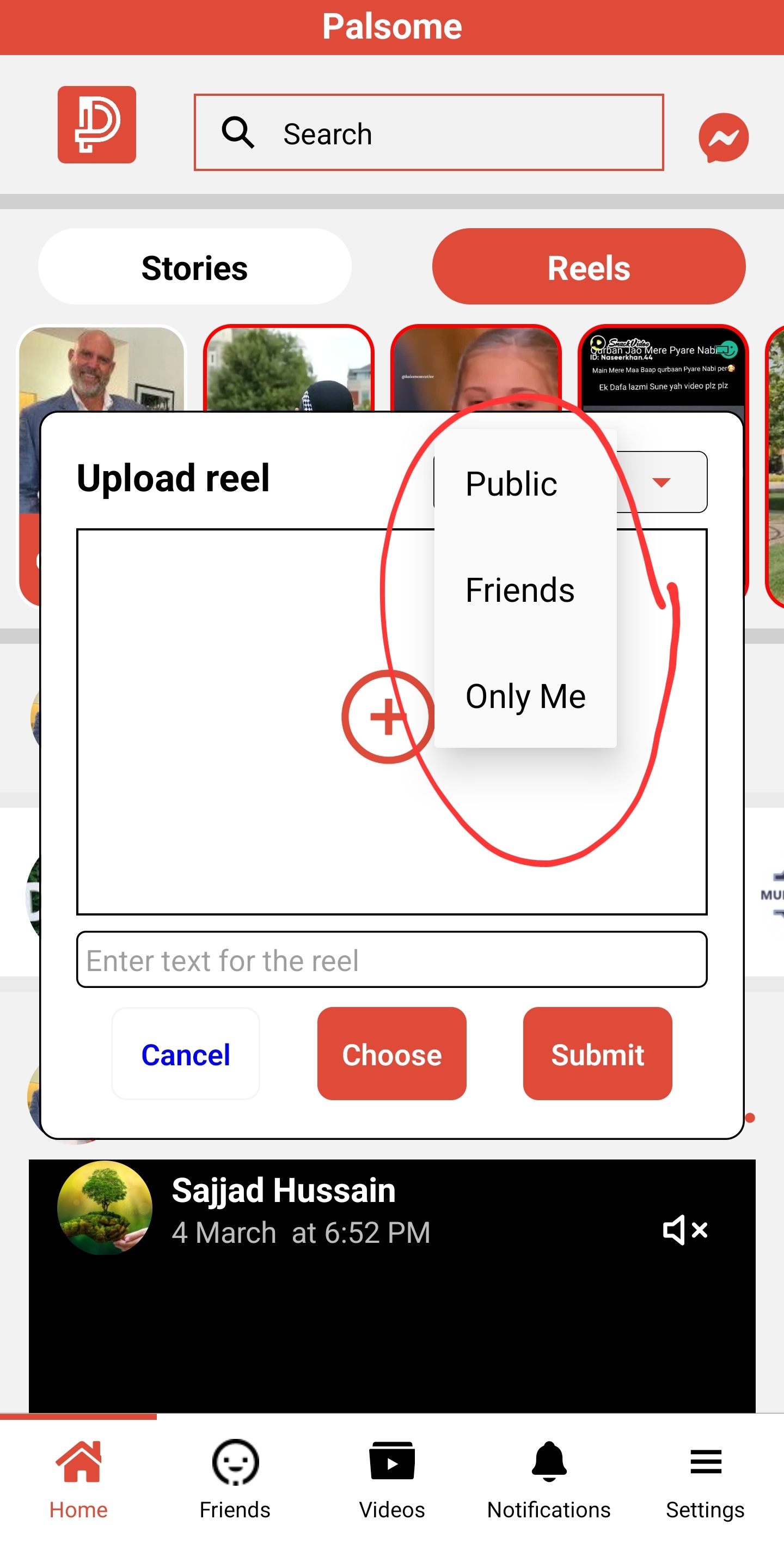Open the Qurban Jao Mere Pyare Nabi reel
784x1550 pixels.
[x=663, y=368]
